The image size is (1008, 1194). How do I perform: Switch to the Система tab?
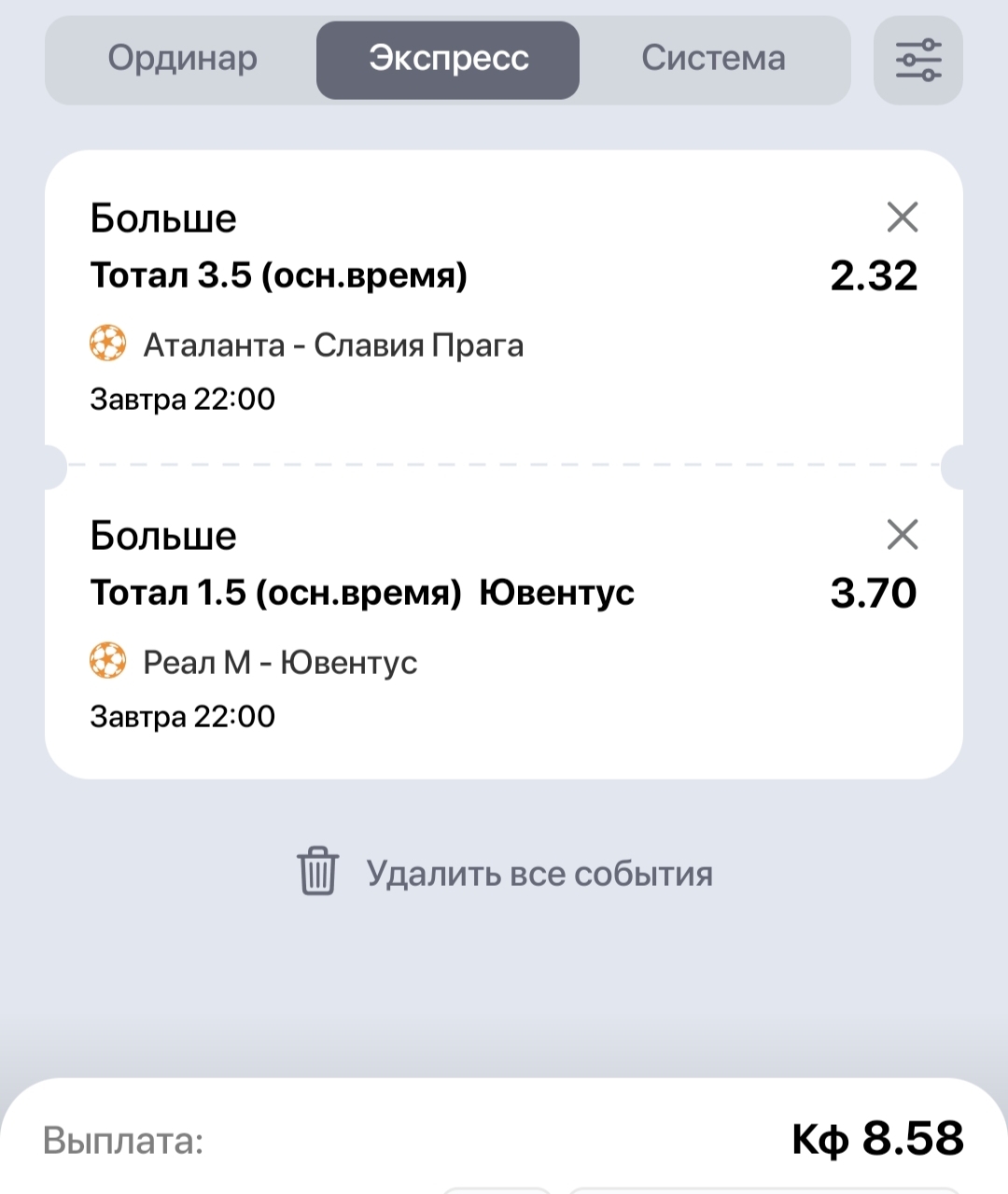coord(713,59)
